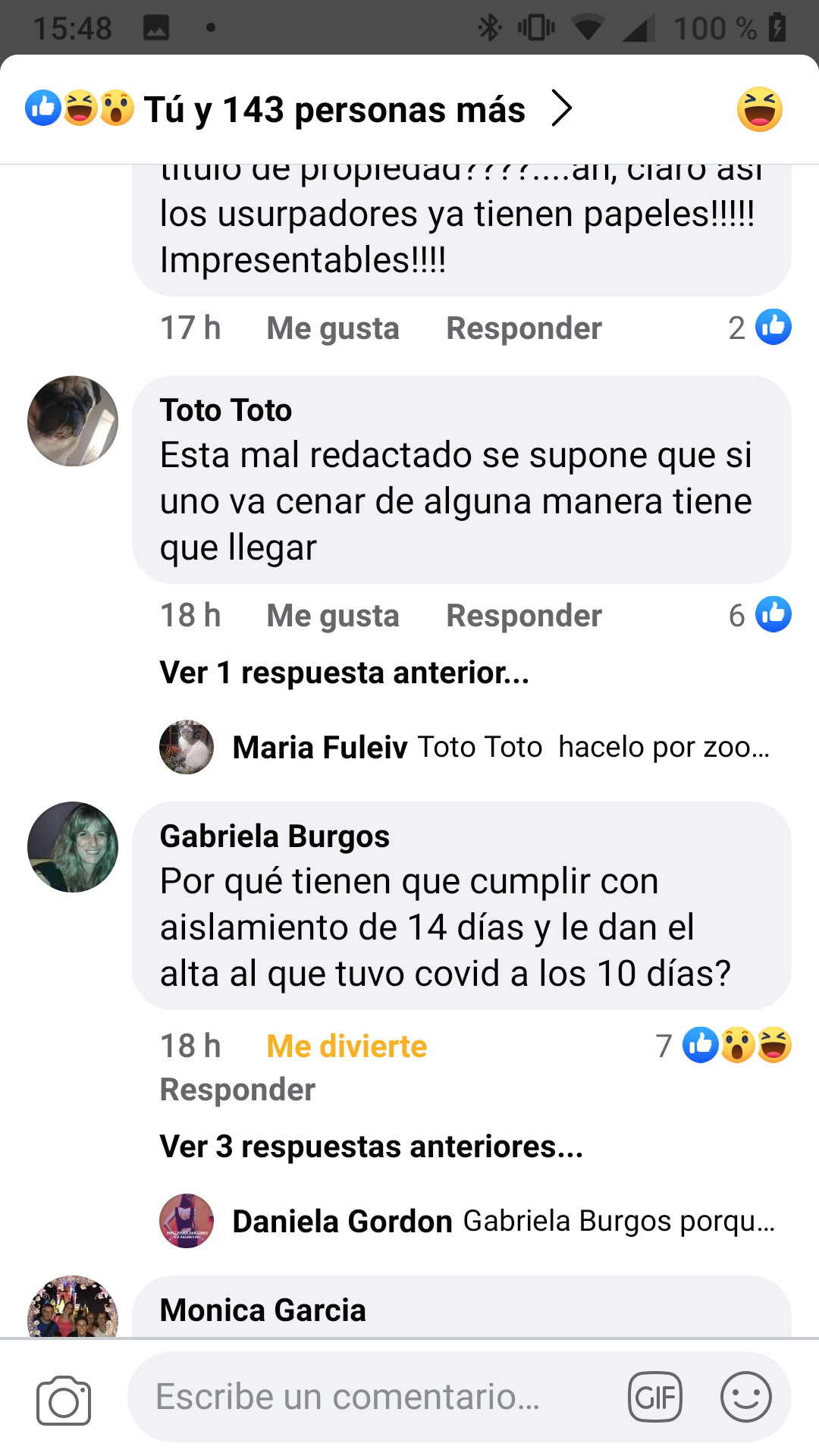Reply to the 17 h comment

(x=524, y=328)
